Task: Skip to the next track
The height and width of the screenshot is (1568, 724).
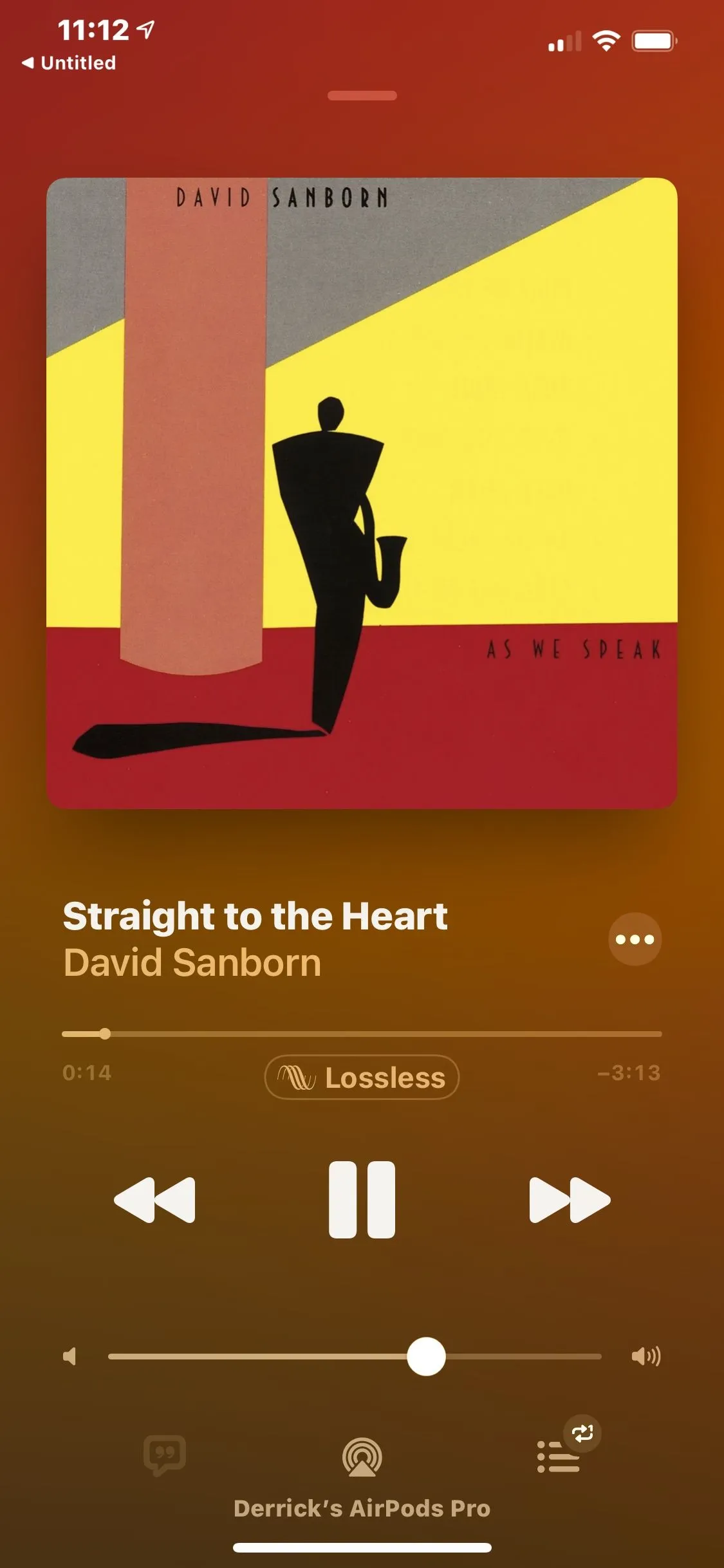Action: pyautogui.click(x=570, y=1199)
